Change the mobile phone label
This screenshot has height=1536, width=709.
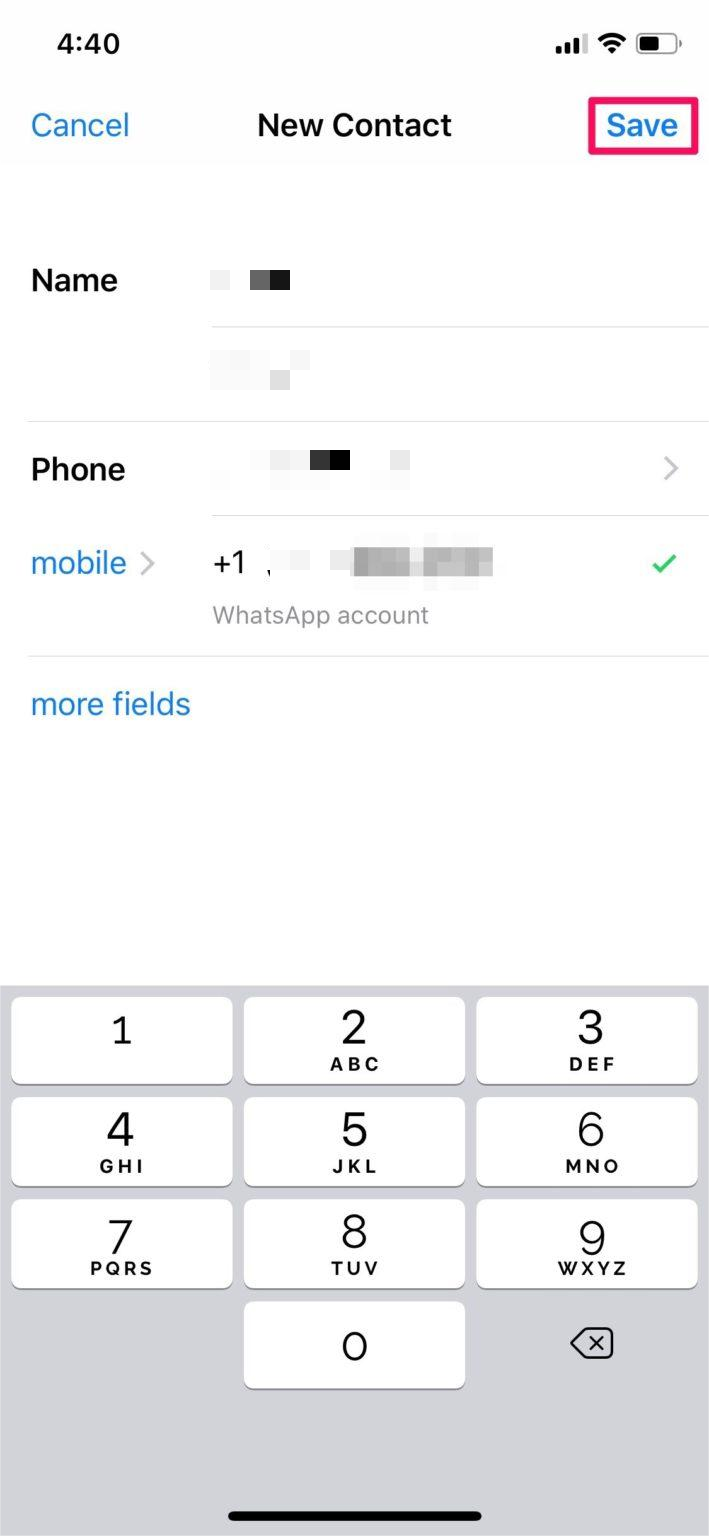92,563
